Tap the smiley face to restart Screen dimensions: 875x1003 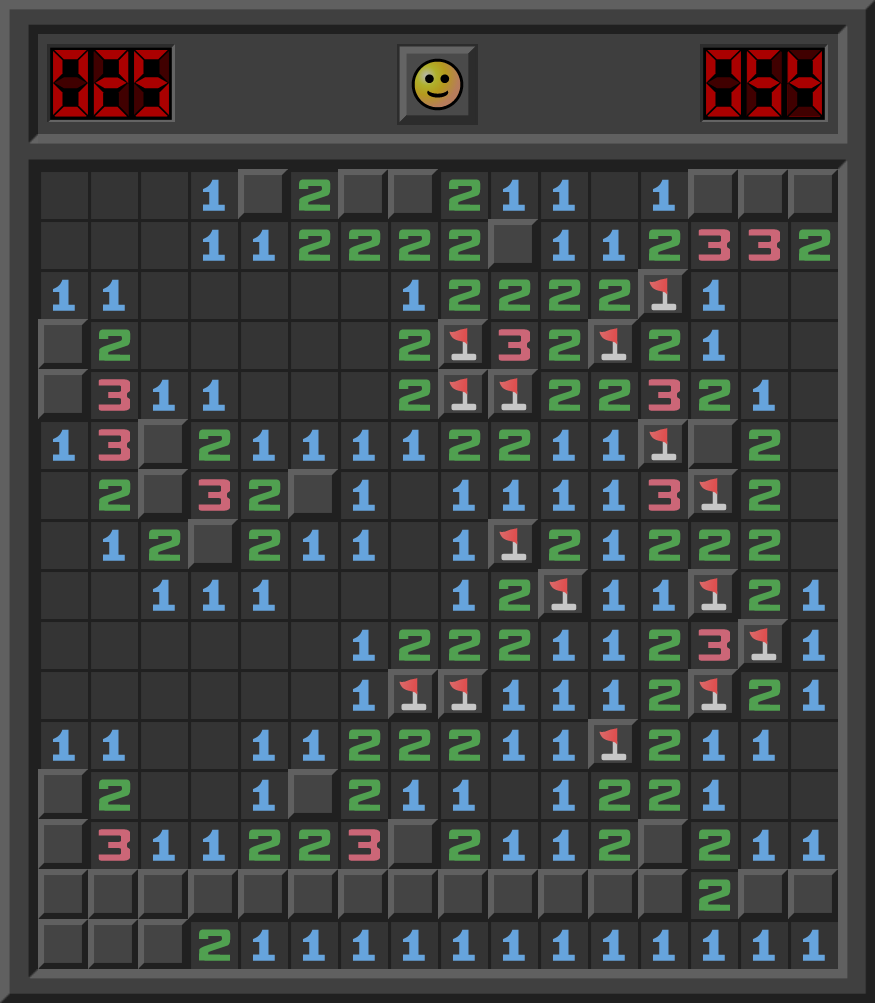437,84
